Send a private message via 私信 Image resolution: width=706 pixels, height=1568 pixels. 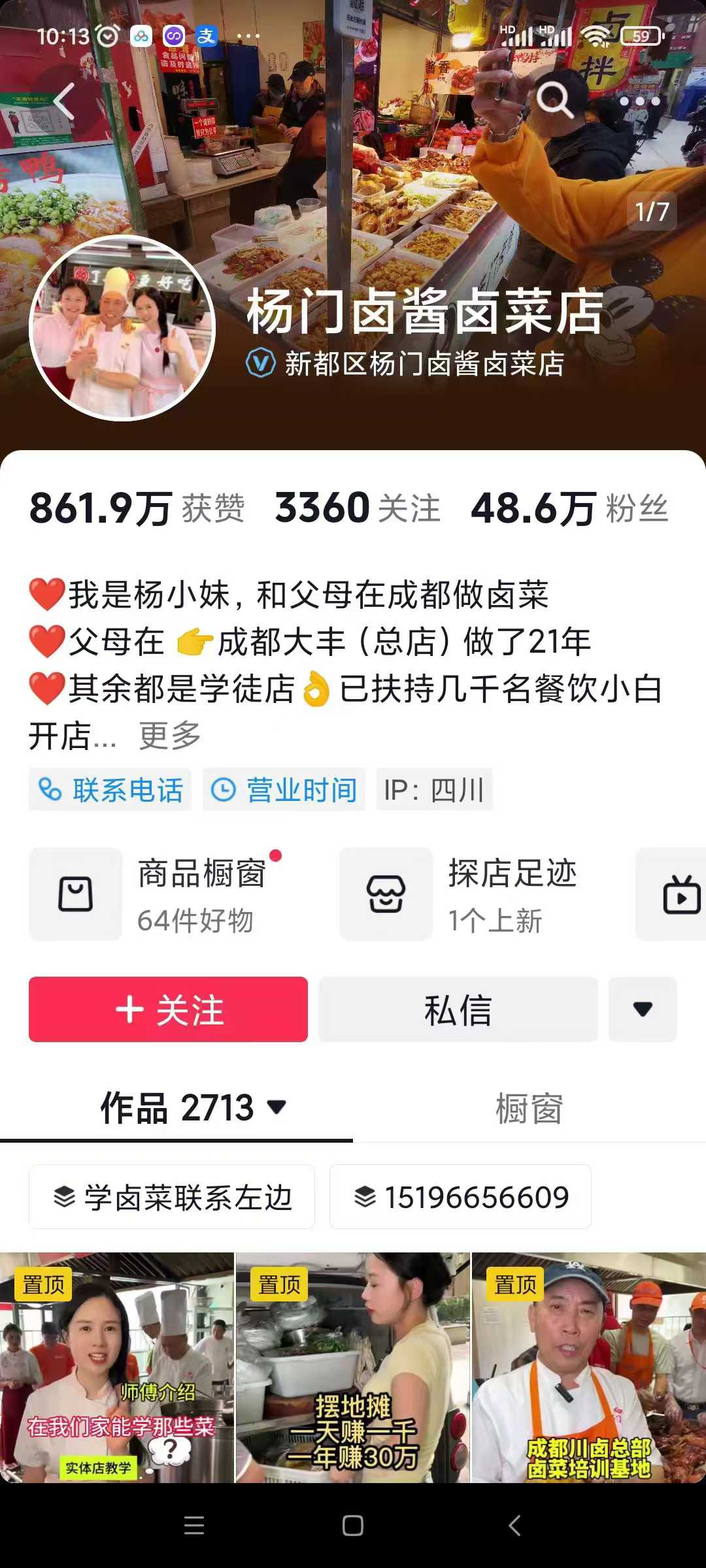(x=458, y=1009)
